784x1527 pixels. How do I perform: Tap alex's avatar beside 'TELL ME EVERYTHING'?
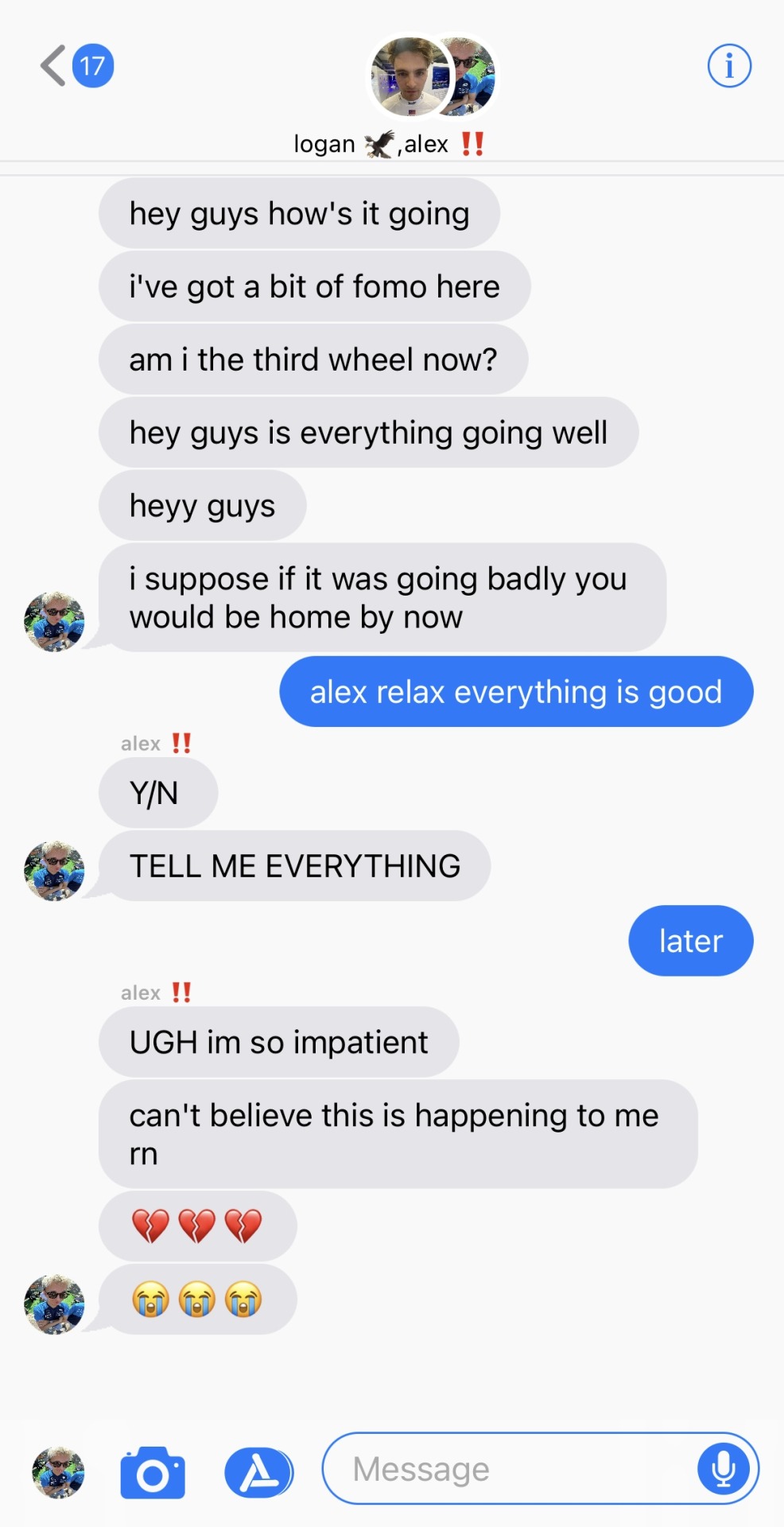click(54, 871)
